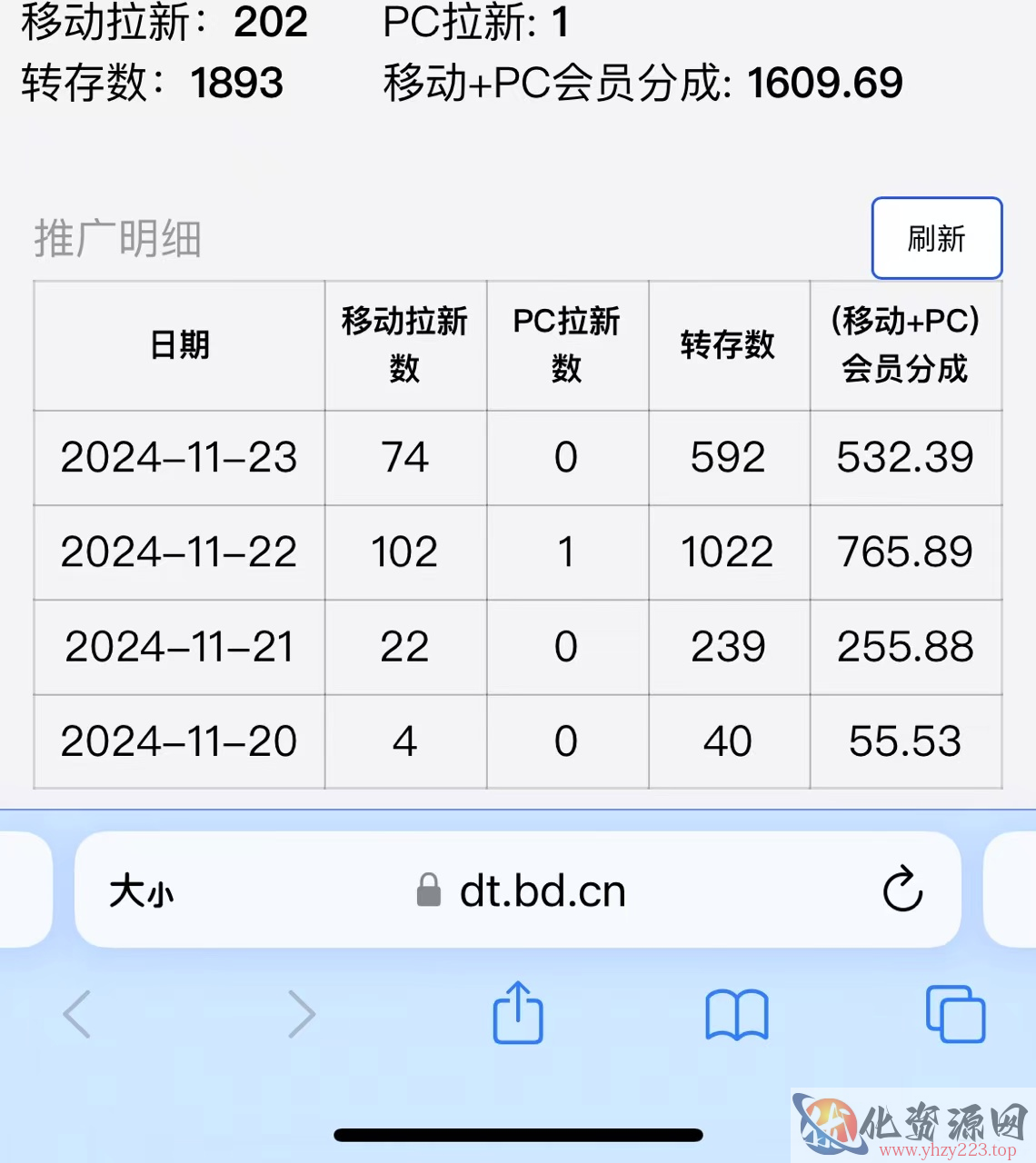This screenshot has height=1163, width=1036.
Task: Tap the dt.bd.cn address bar
Action: click(541, 890)
